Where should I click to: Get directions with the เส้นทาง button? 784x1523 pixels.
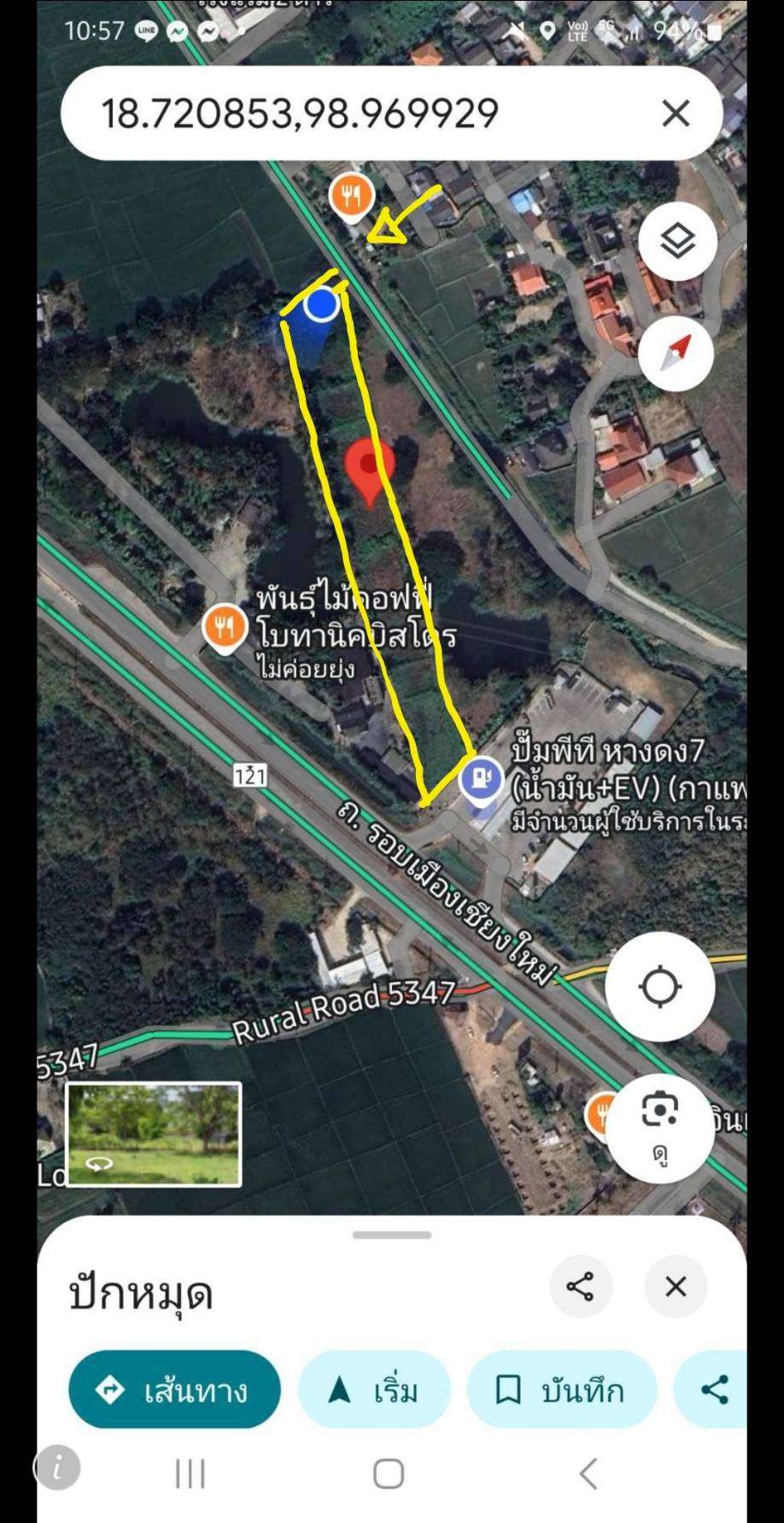174,1390
